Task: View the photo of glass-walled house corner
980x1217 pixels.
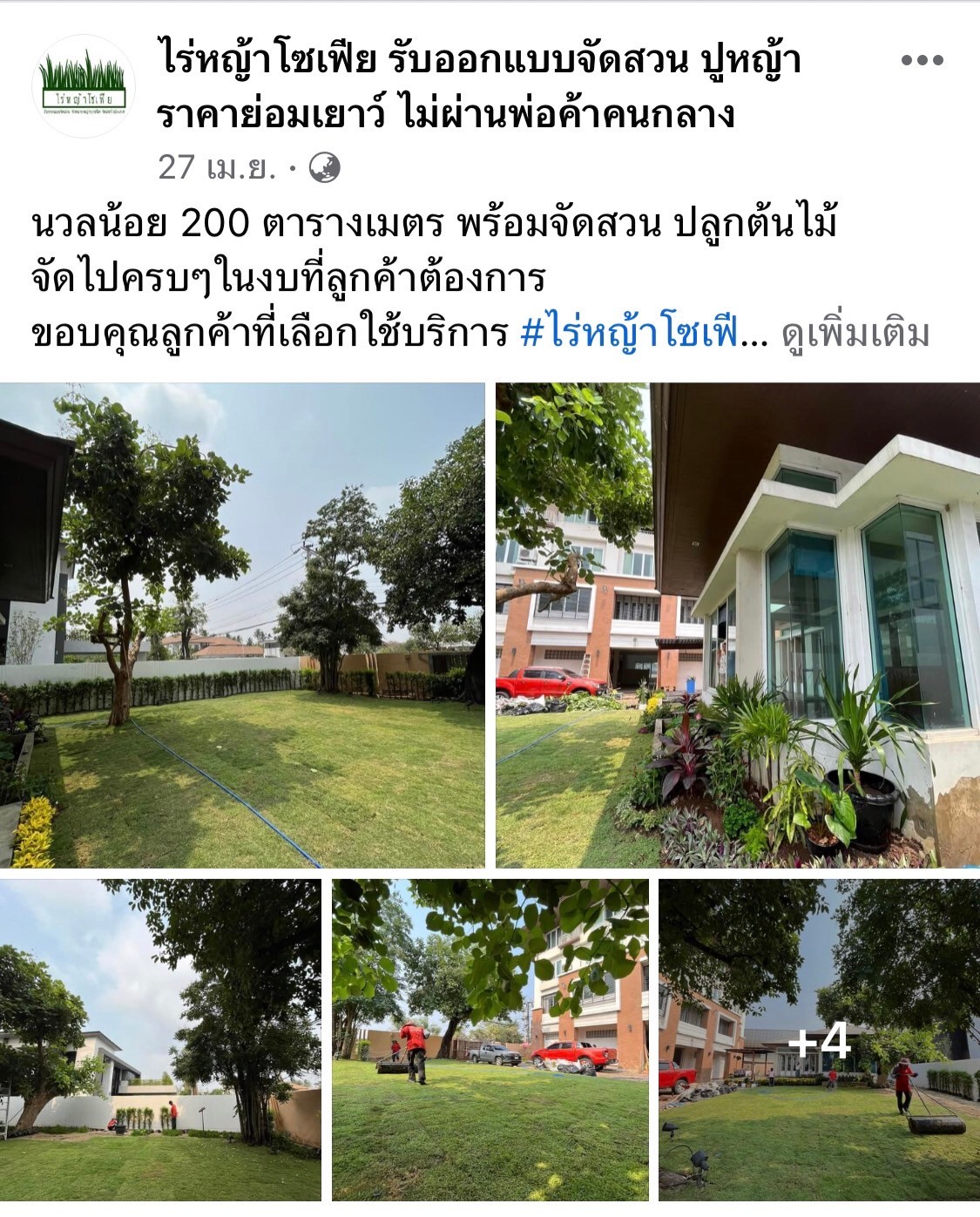Action: click(737, 625)
